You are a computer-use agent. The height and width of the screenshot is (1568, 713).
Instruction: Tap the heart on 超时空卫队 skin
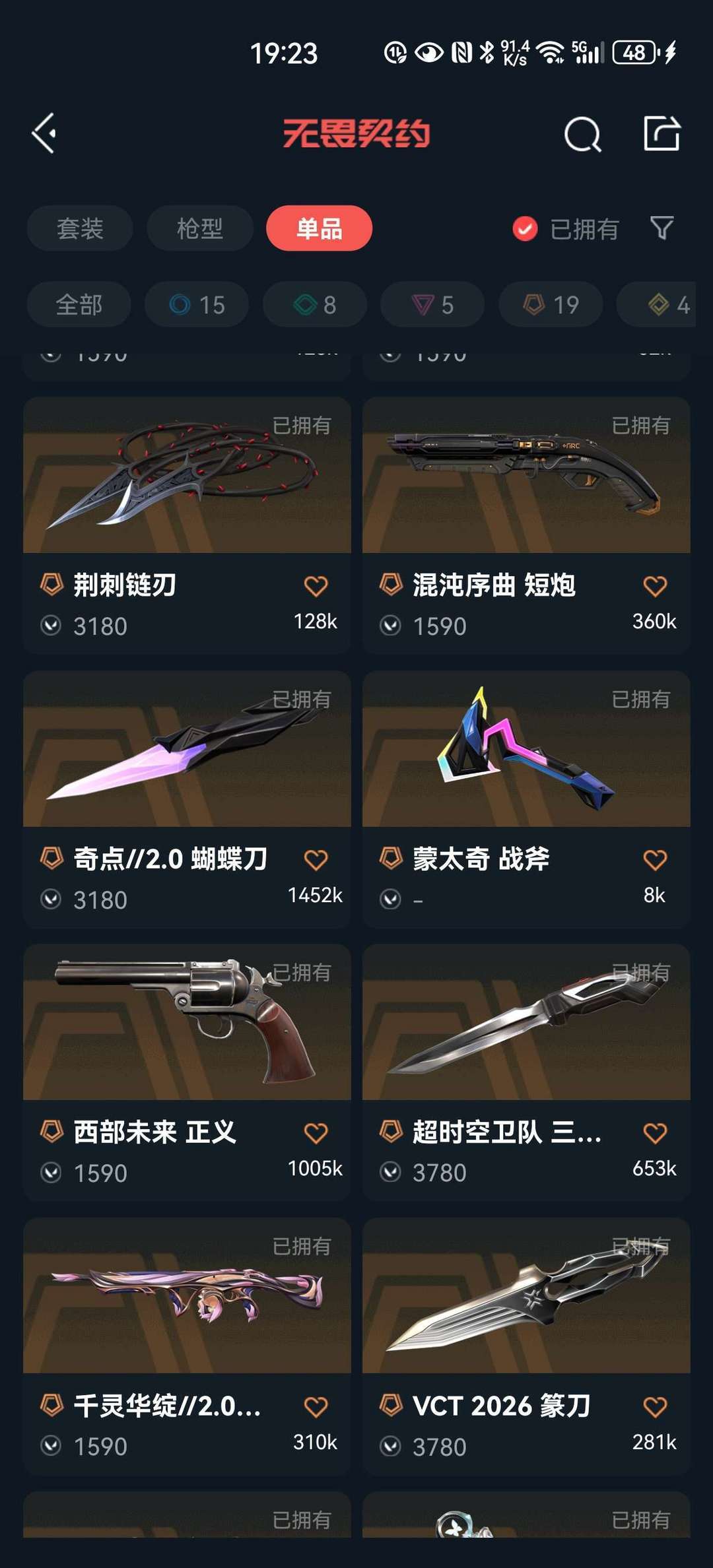point(655,1133)
